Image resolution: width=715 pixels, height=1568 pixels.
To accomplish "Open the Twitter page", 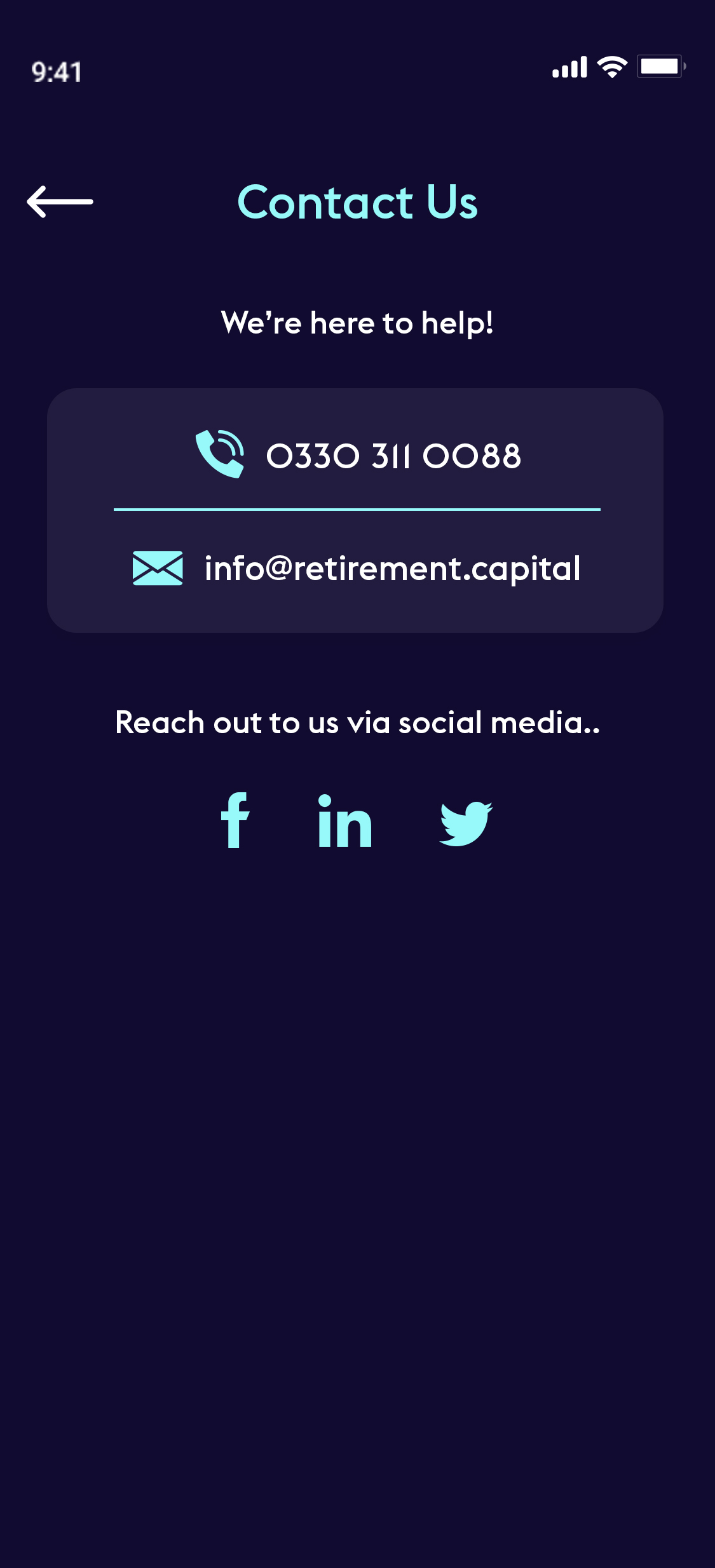I will point(466,823).
